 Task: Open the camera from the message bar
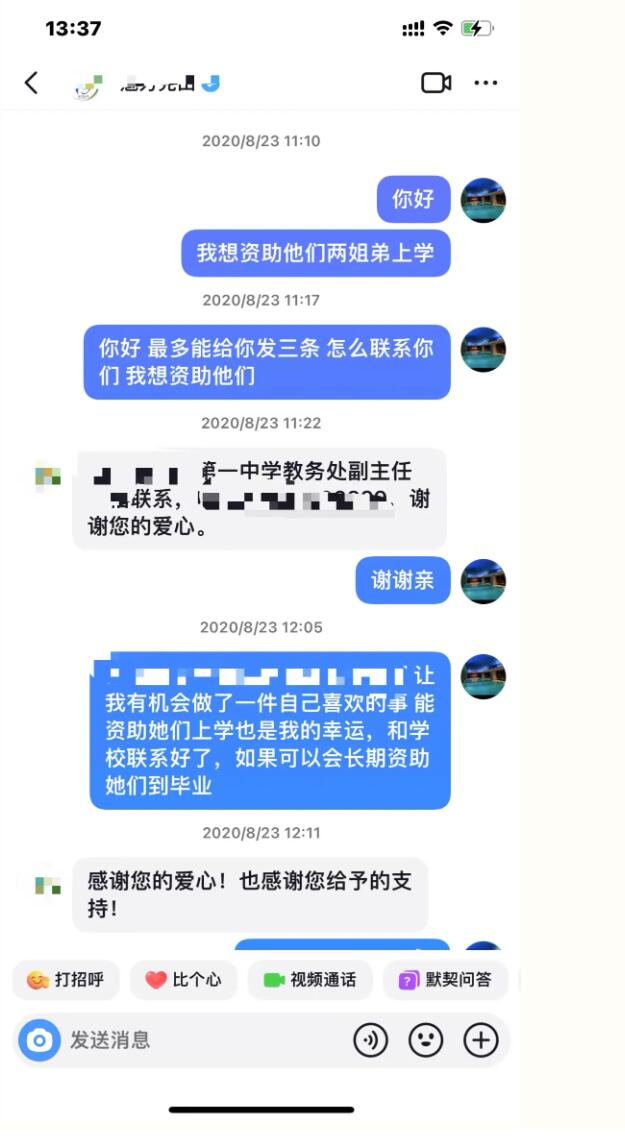pos(40,1040)
